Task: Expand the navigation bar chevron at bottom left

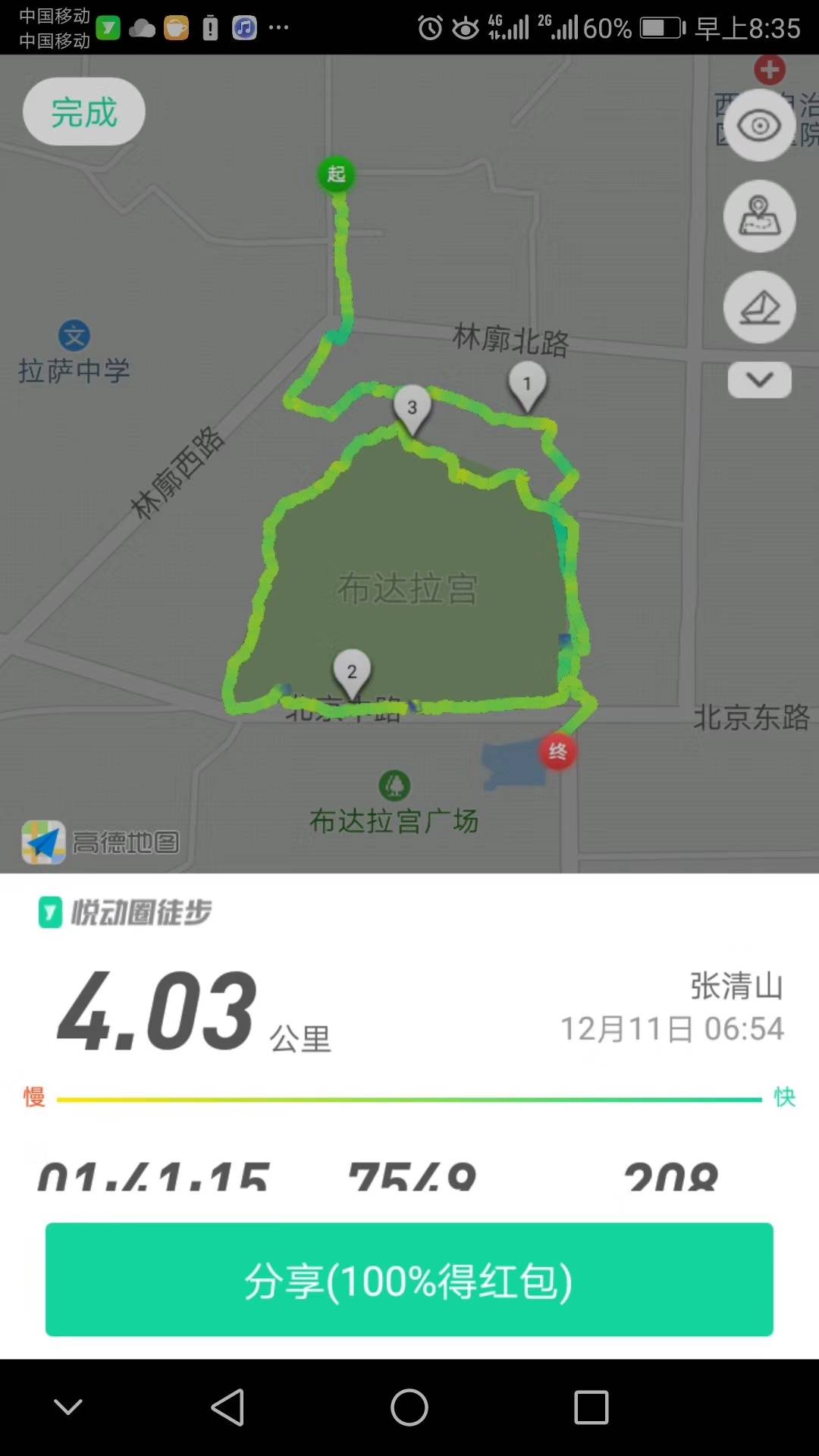Action: tap(67, 1407)
